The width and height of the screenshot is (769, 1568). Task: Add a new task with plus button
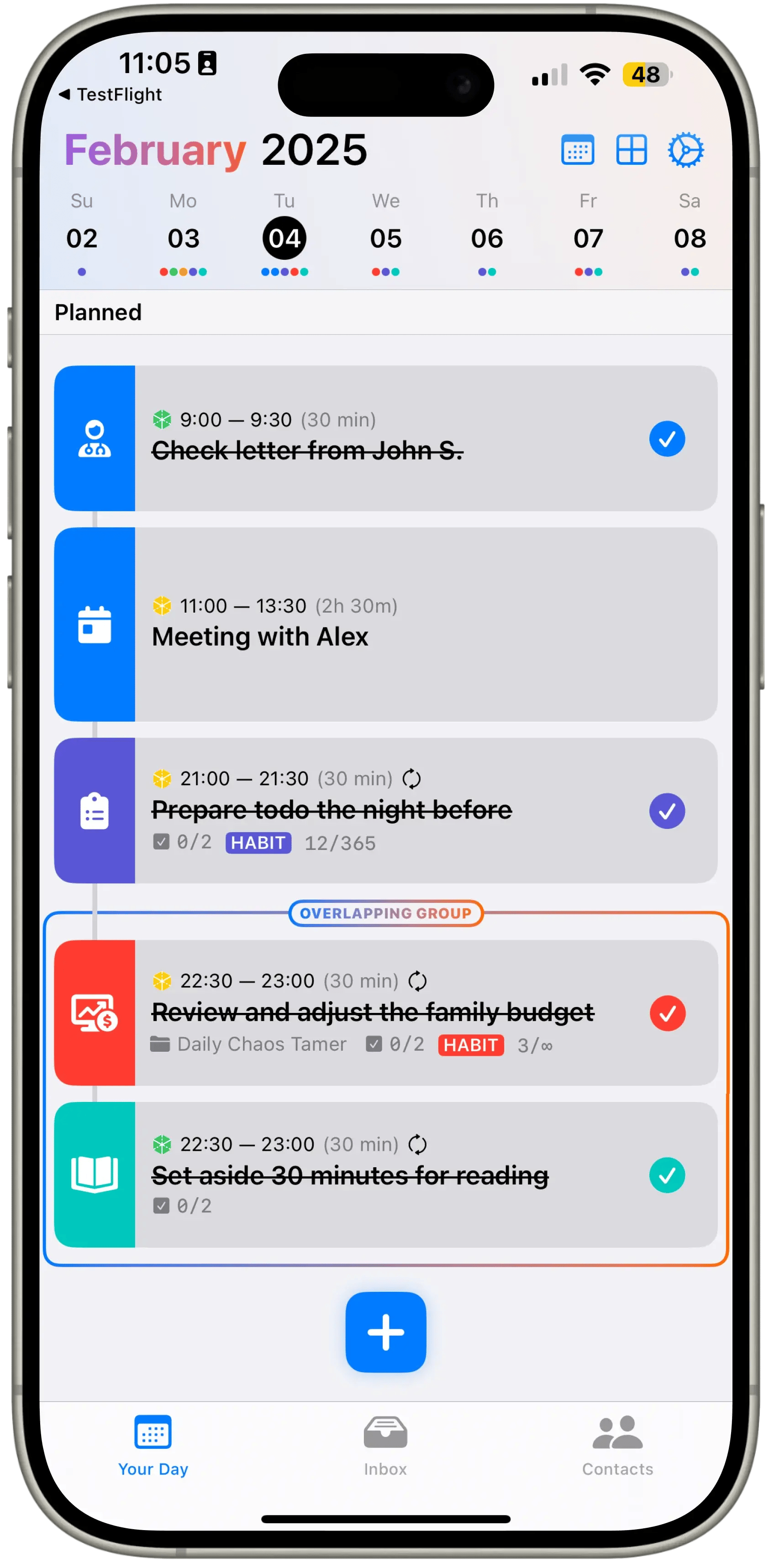(385, 1332)
